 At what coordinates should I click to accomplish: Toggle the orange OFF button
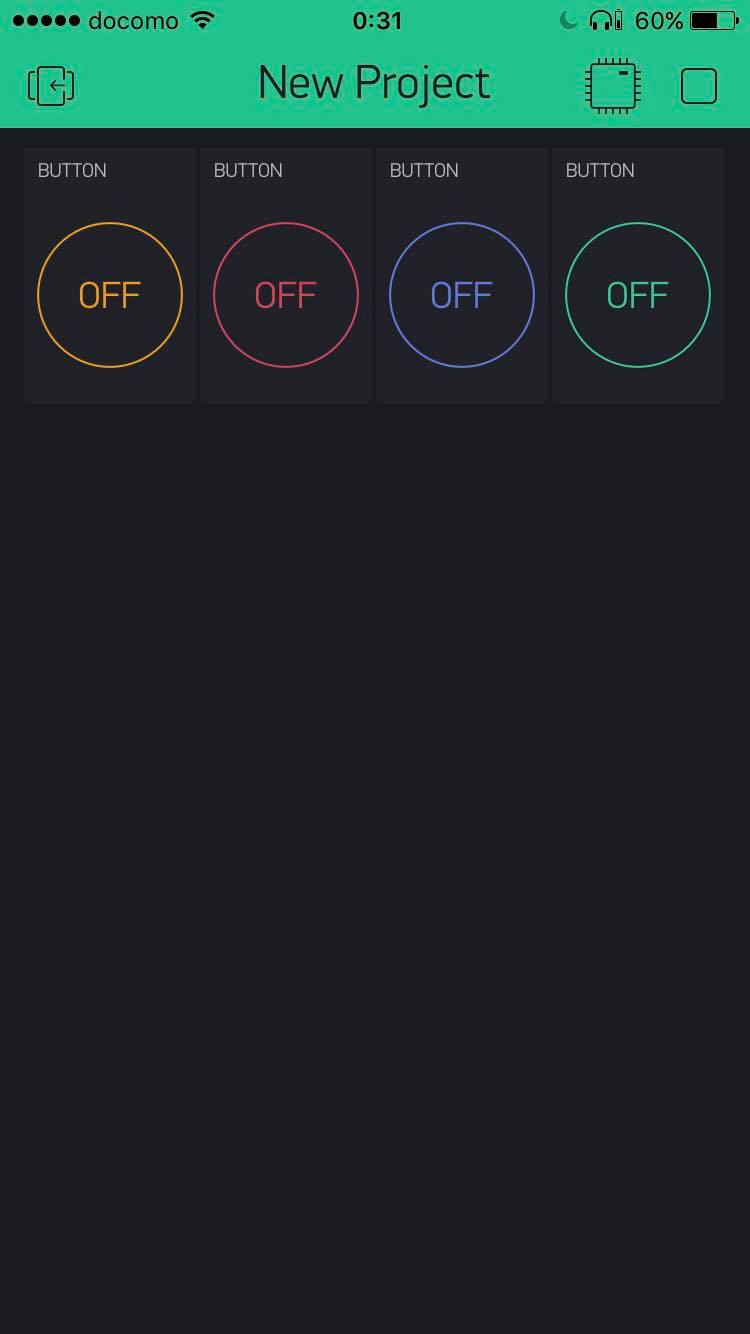tap(110, 295)
